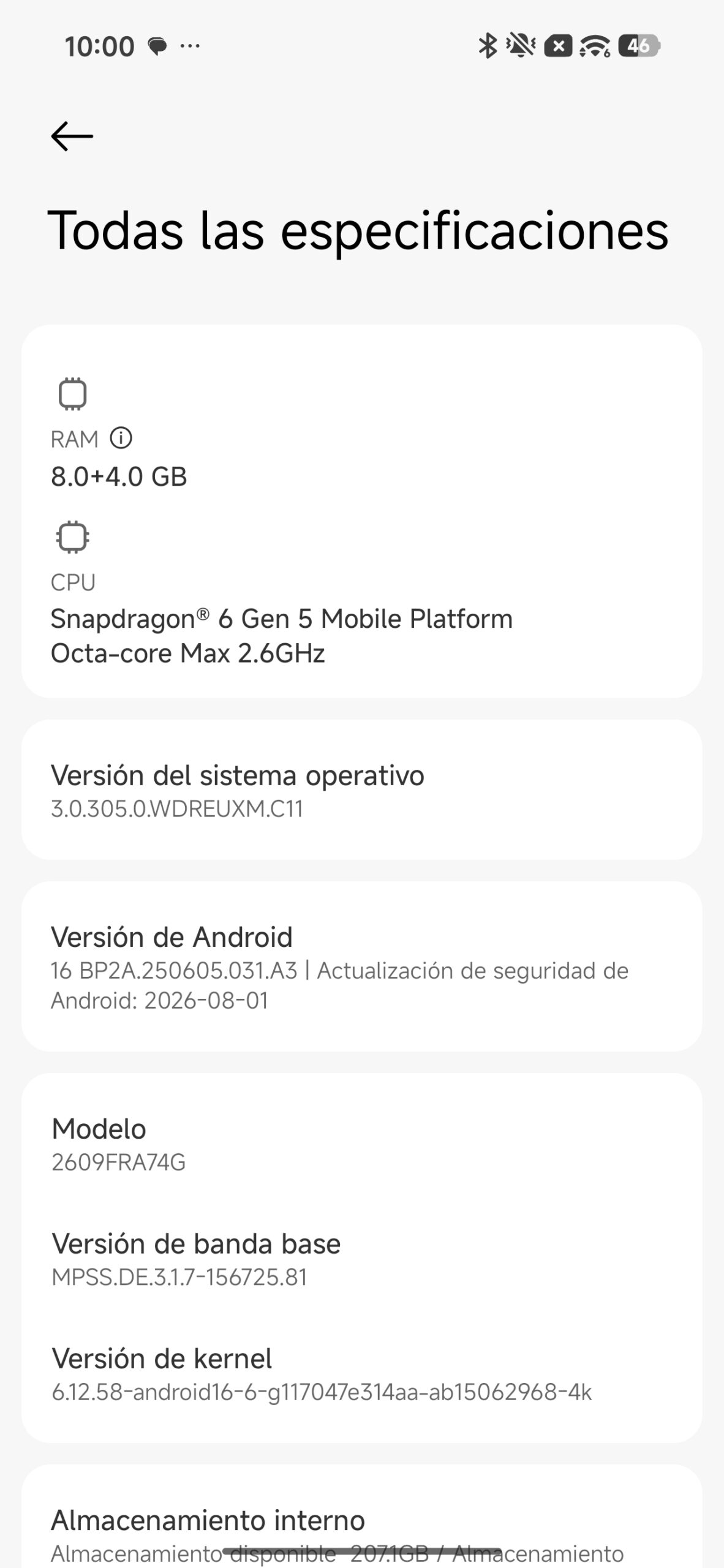
Task: Tap the Versión de banda base row
Action: coord(361,1259)
